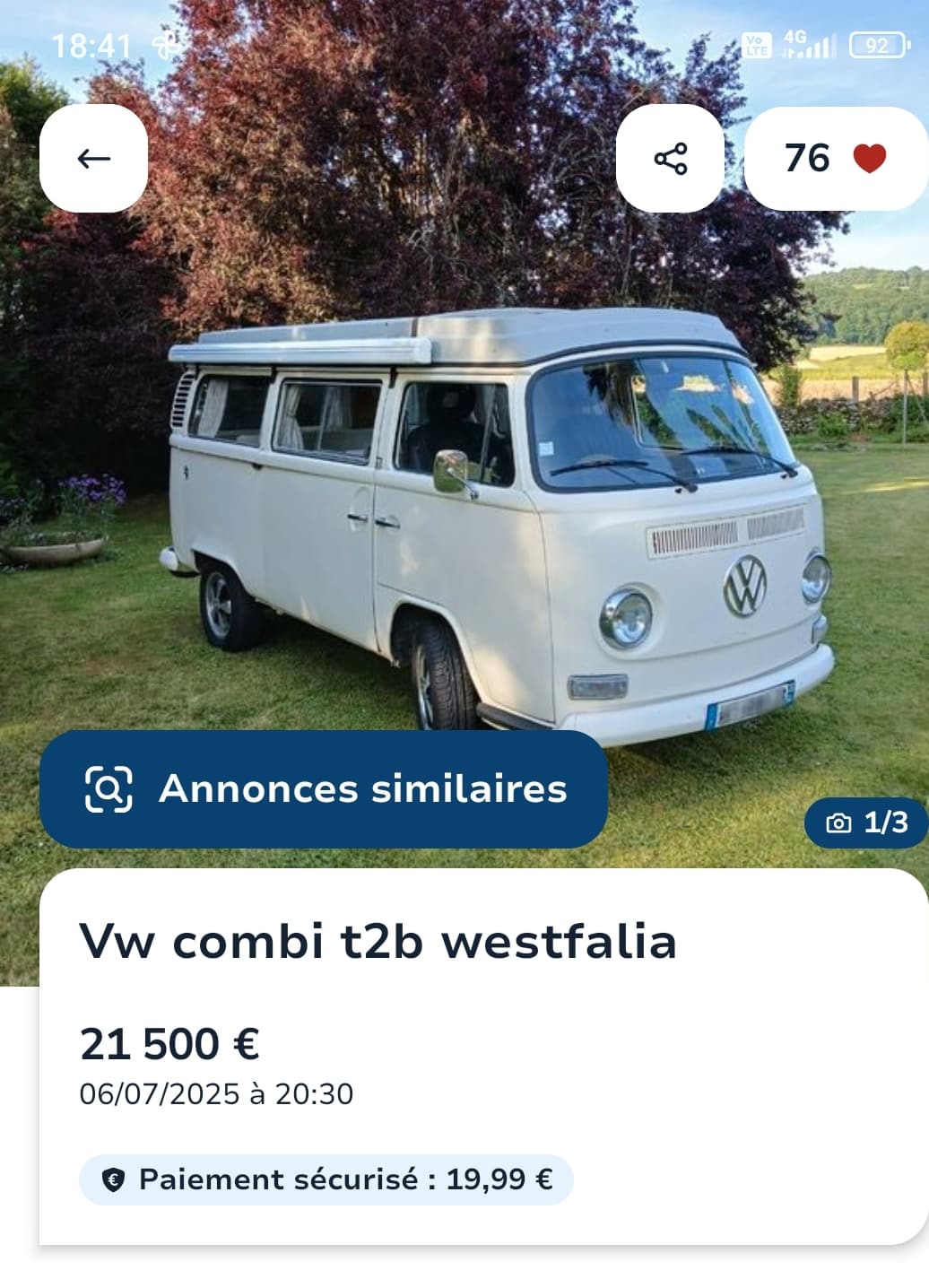Share this VW combi listing

(670, 159)
